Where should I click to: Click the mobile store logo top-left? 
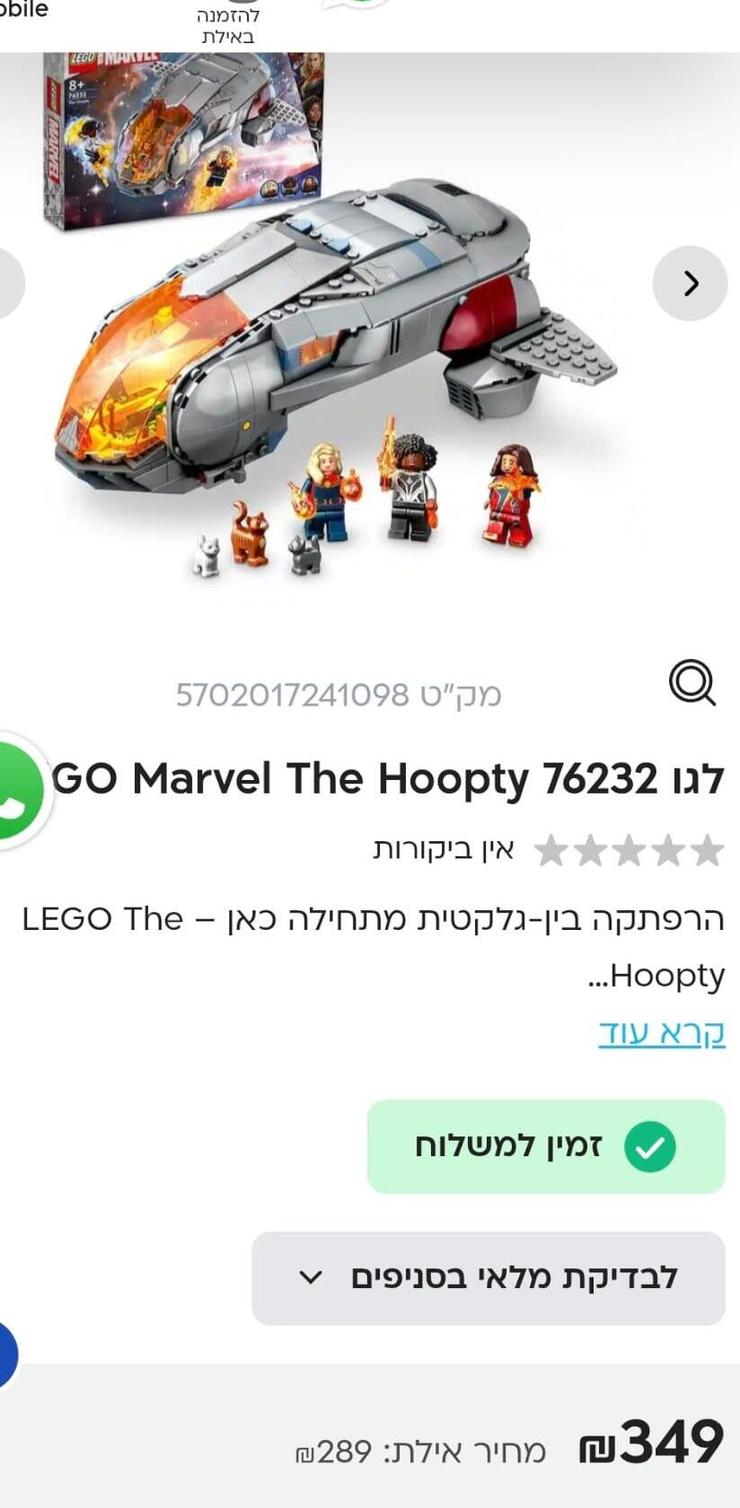22,12
